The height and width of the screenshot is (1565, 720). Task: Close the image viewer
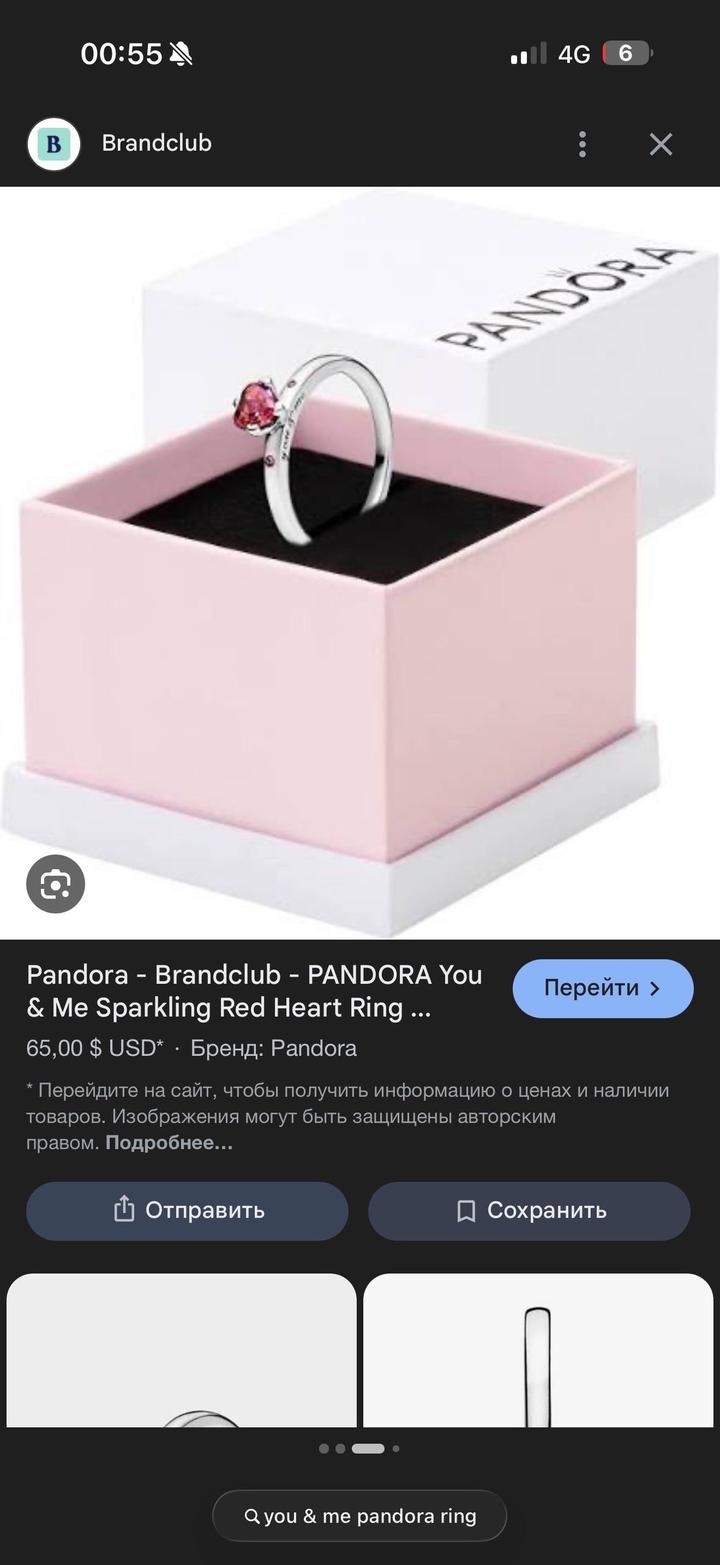[661, 144]
